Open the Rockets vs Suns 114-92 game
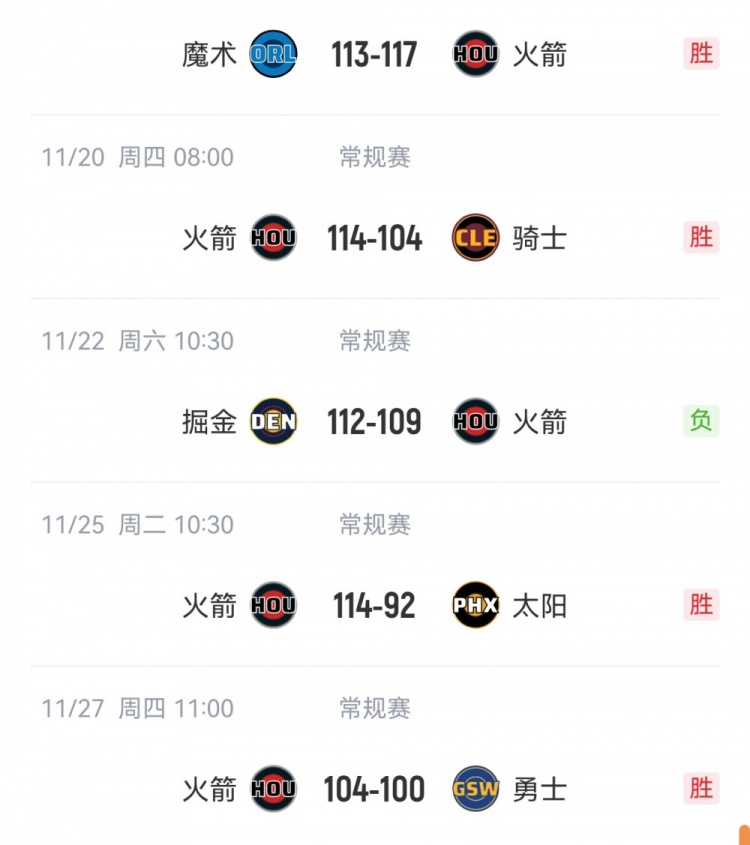 pos(374,606)
